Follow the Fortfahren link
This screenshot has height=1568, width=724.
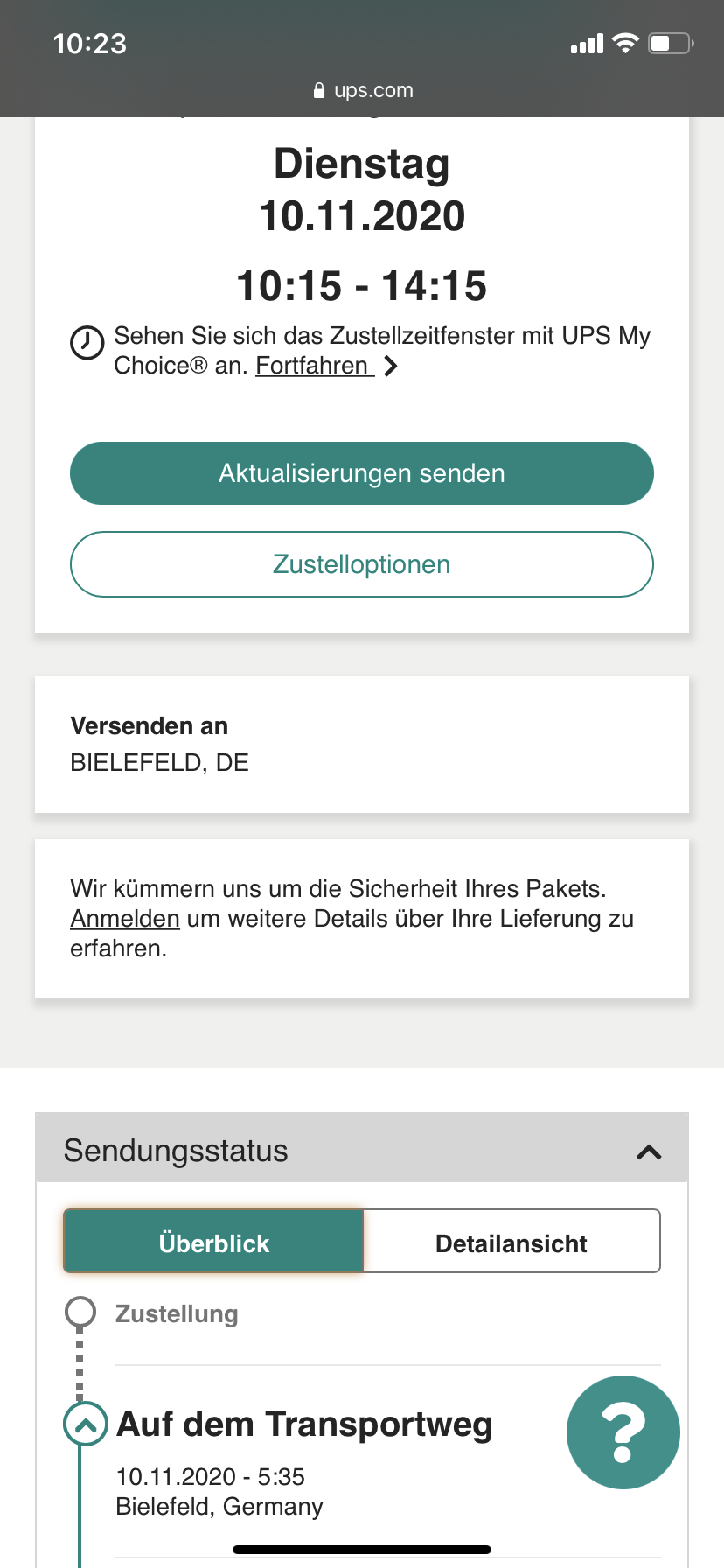pyautogui.click(x=315, y=366)
